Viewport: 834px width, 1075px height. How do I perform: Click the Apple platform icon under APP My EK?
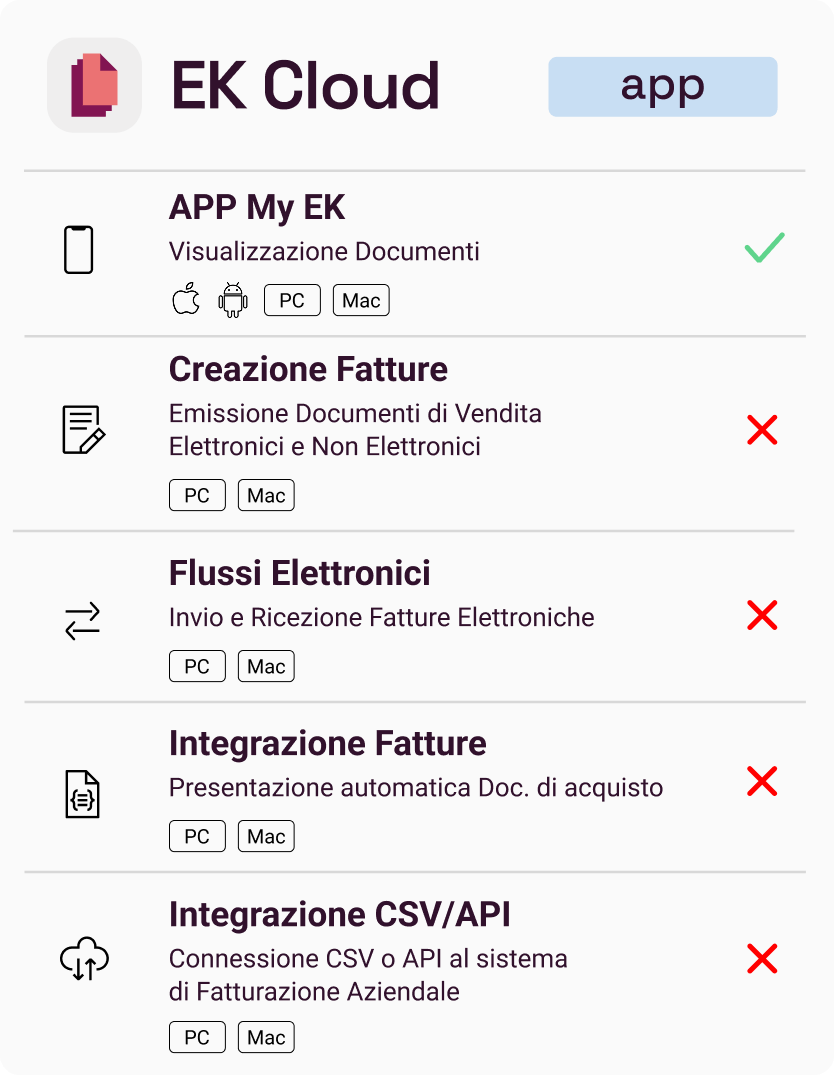[184, 297]
